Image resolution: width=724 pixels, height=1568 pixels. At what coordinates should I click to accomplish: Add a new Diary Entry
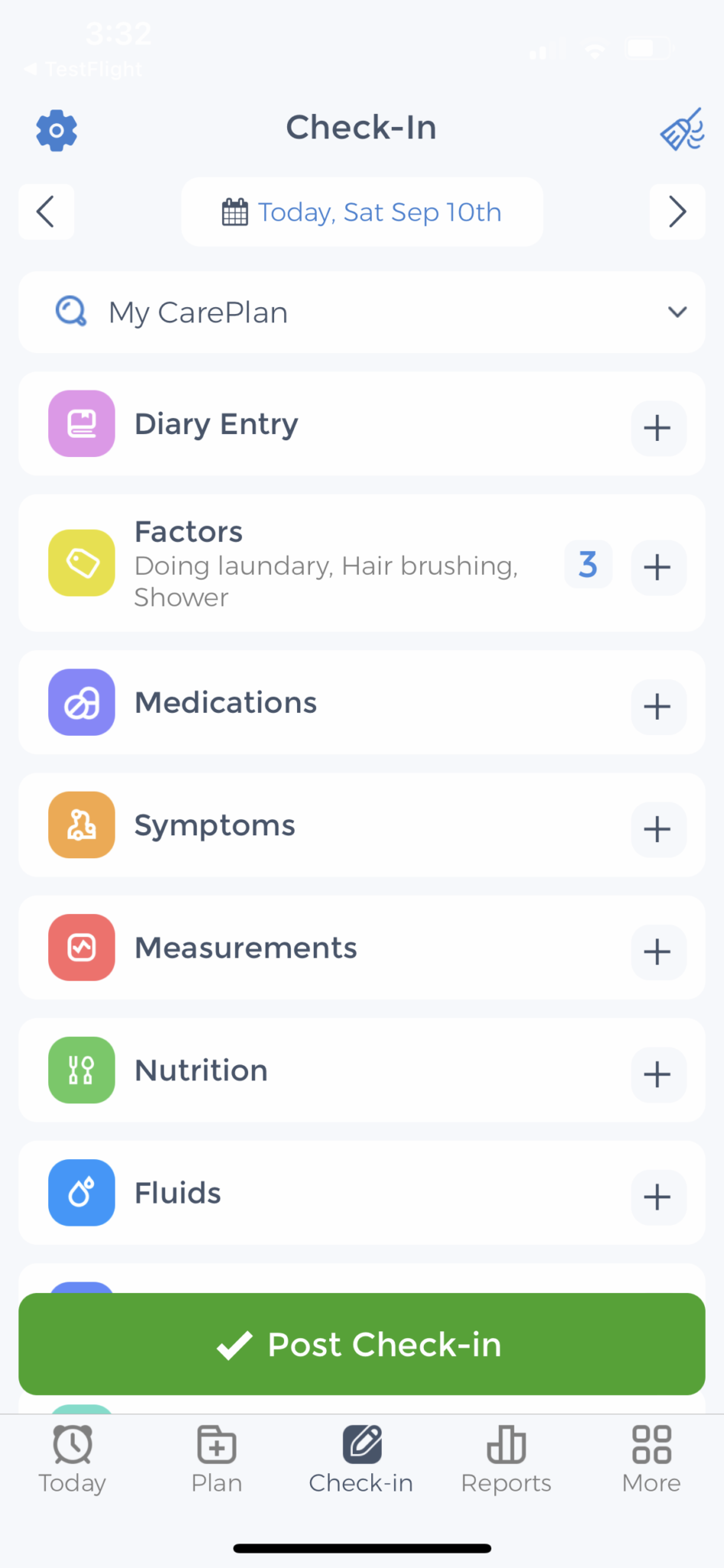tap(658, 428)
